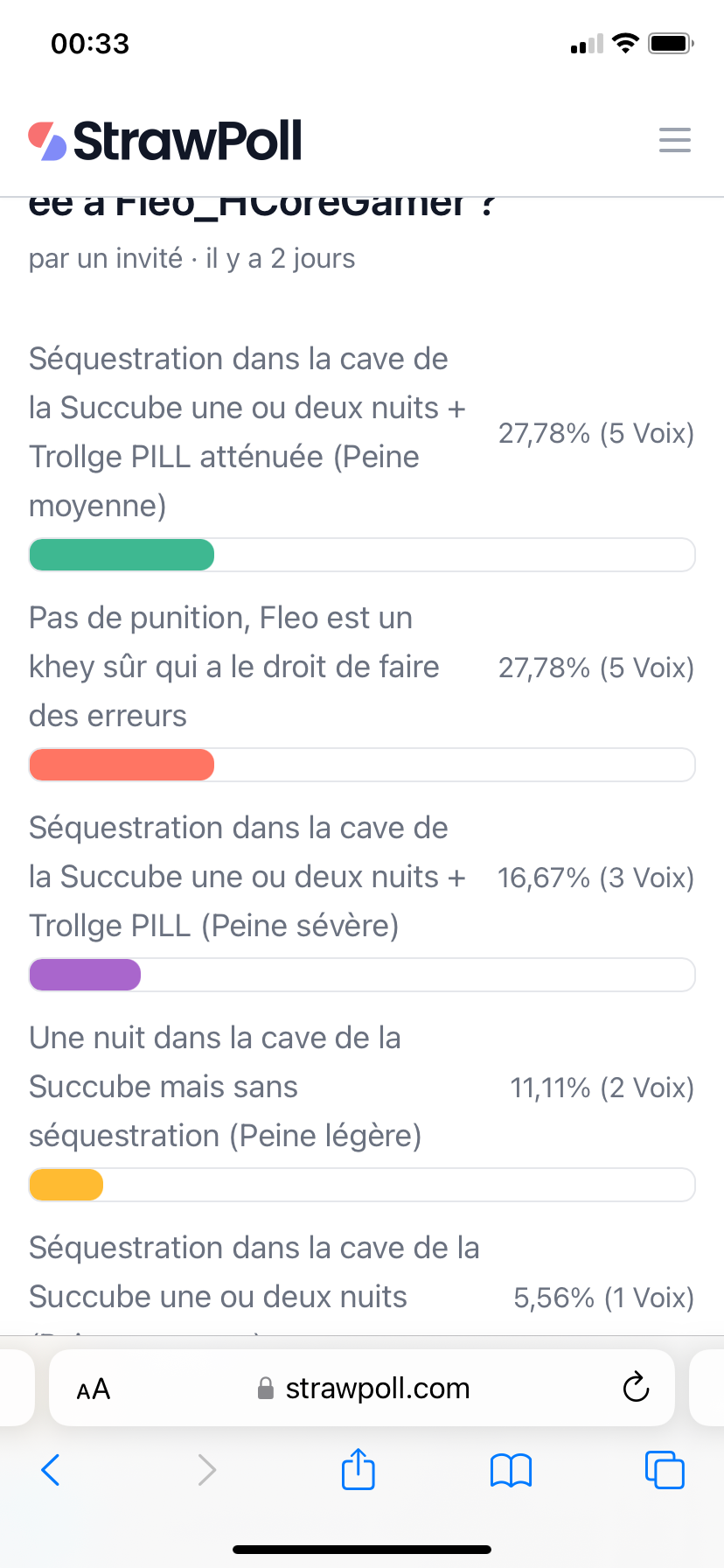Reload the strawpoll.com page
The image size is (724, 1568).
(636, 1387)
